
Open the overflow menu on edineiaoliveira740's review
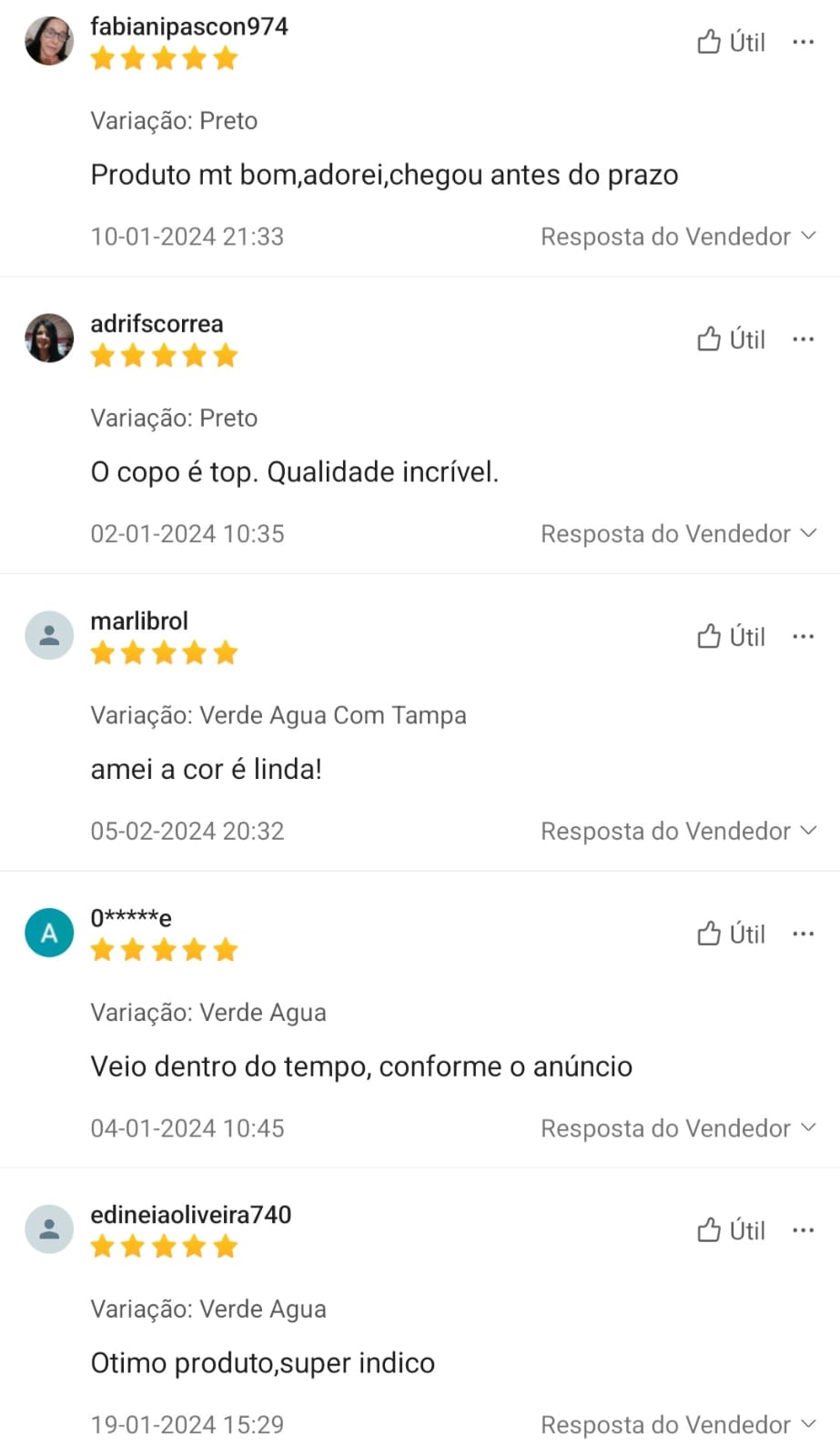pos(803,1230)
